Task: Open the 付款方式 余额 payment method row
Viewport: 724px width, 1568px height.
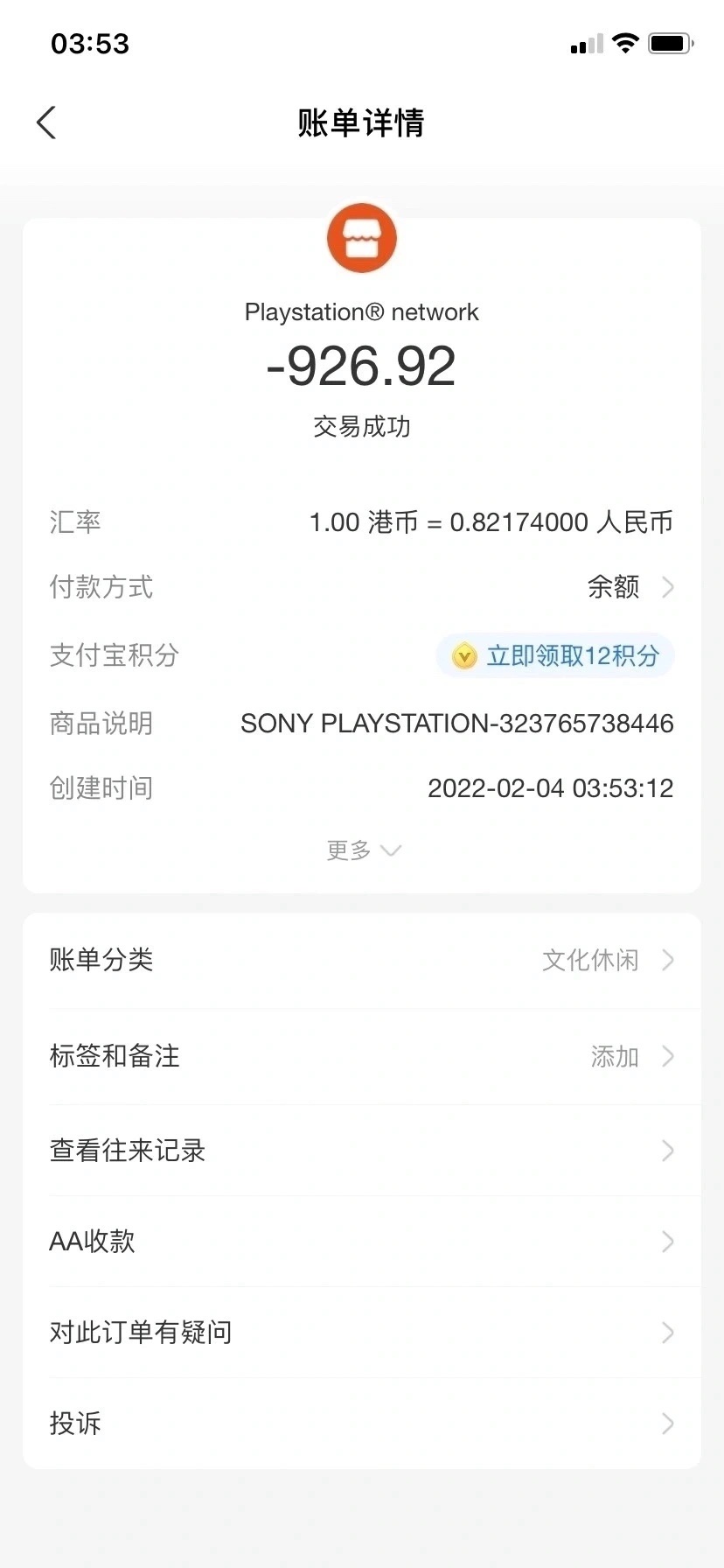Action: 361,587
